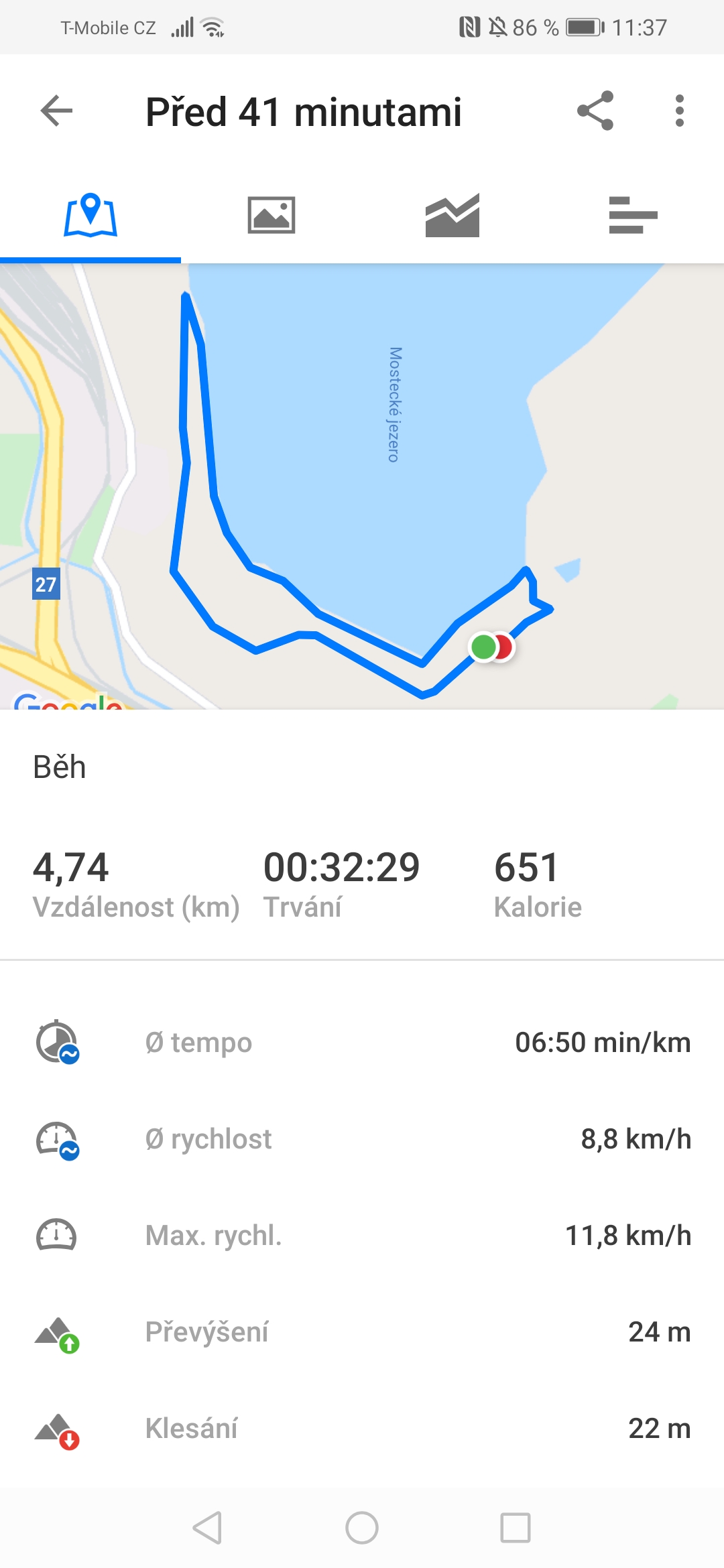Screen dimensions: 724x1568
Task: Open the route map view
Action: (362, 486)
